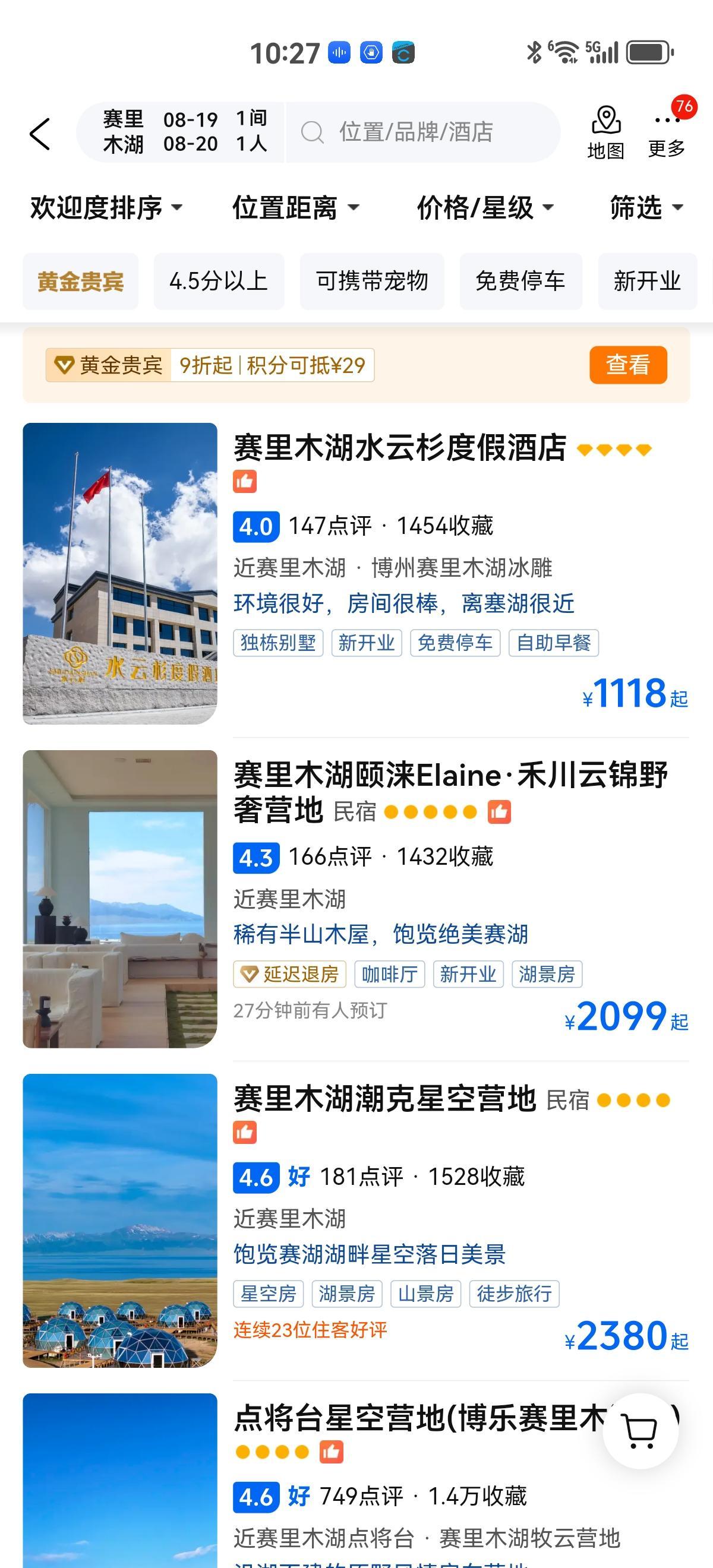The image size is (713, 1568).
Task: Expand the 价格/星级 dropdown
Action: [485, 207]
